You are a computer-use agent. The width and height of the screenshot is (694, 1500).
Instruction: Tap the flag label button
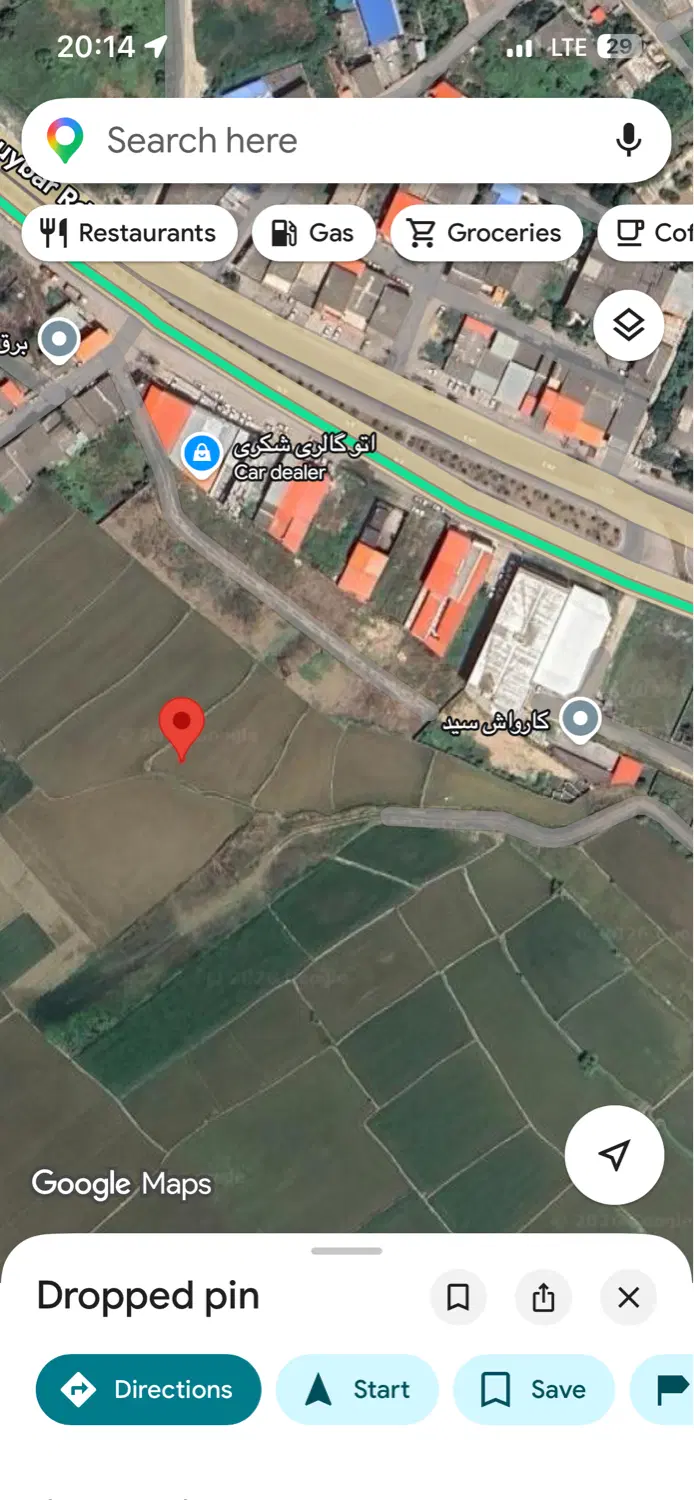click(664, 1389)
